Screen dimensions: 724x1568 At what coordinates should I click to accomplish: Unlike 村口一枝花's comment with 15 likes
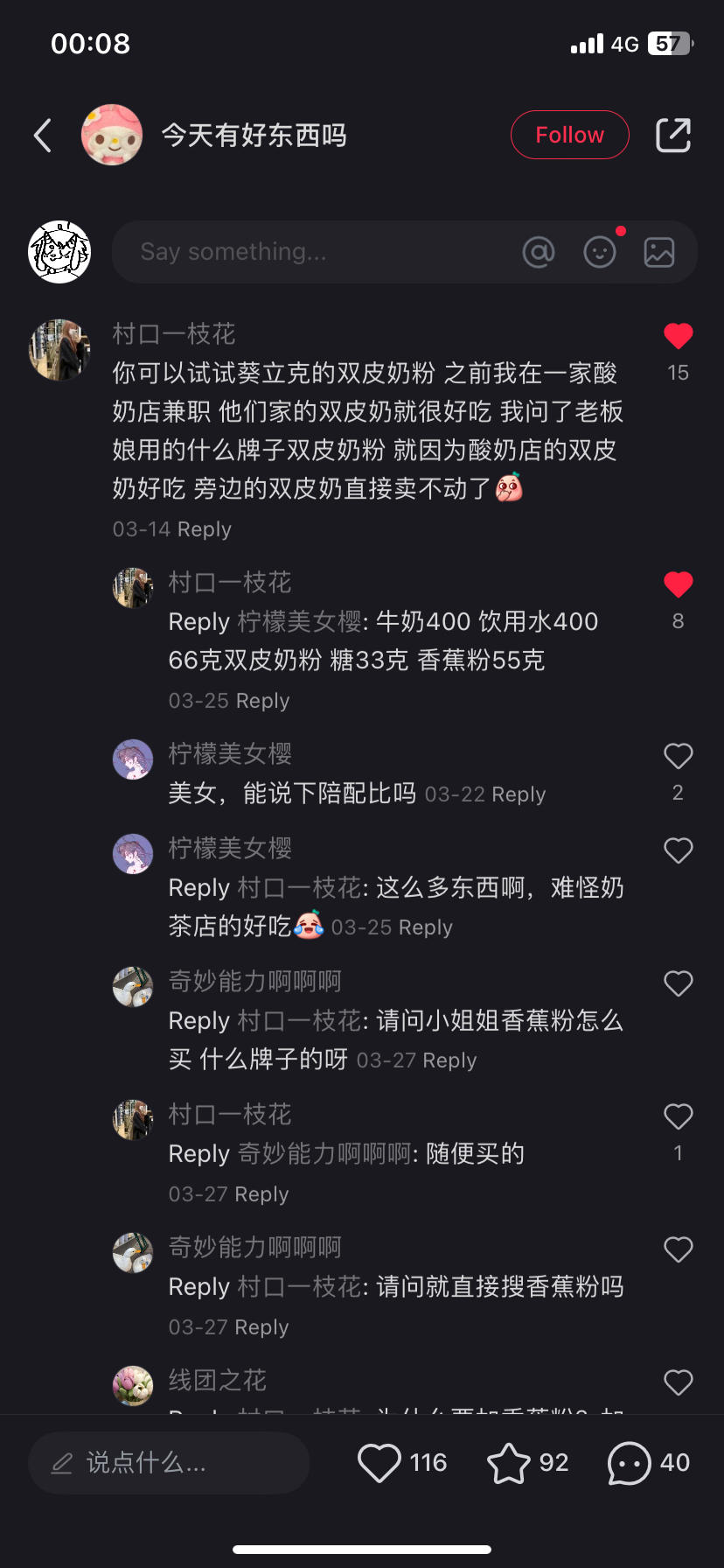[679, 336]
